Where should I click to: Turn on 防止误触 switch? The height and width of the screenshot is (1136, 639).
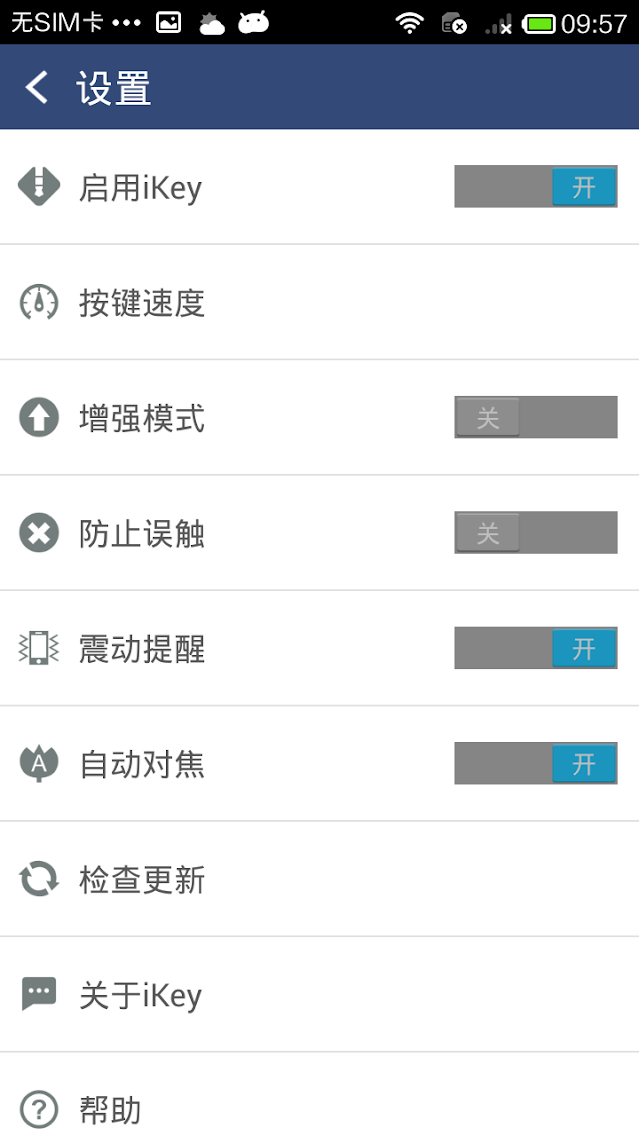click(535, 533)
